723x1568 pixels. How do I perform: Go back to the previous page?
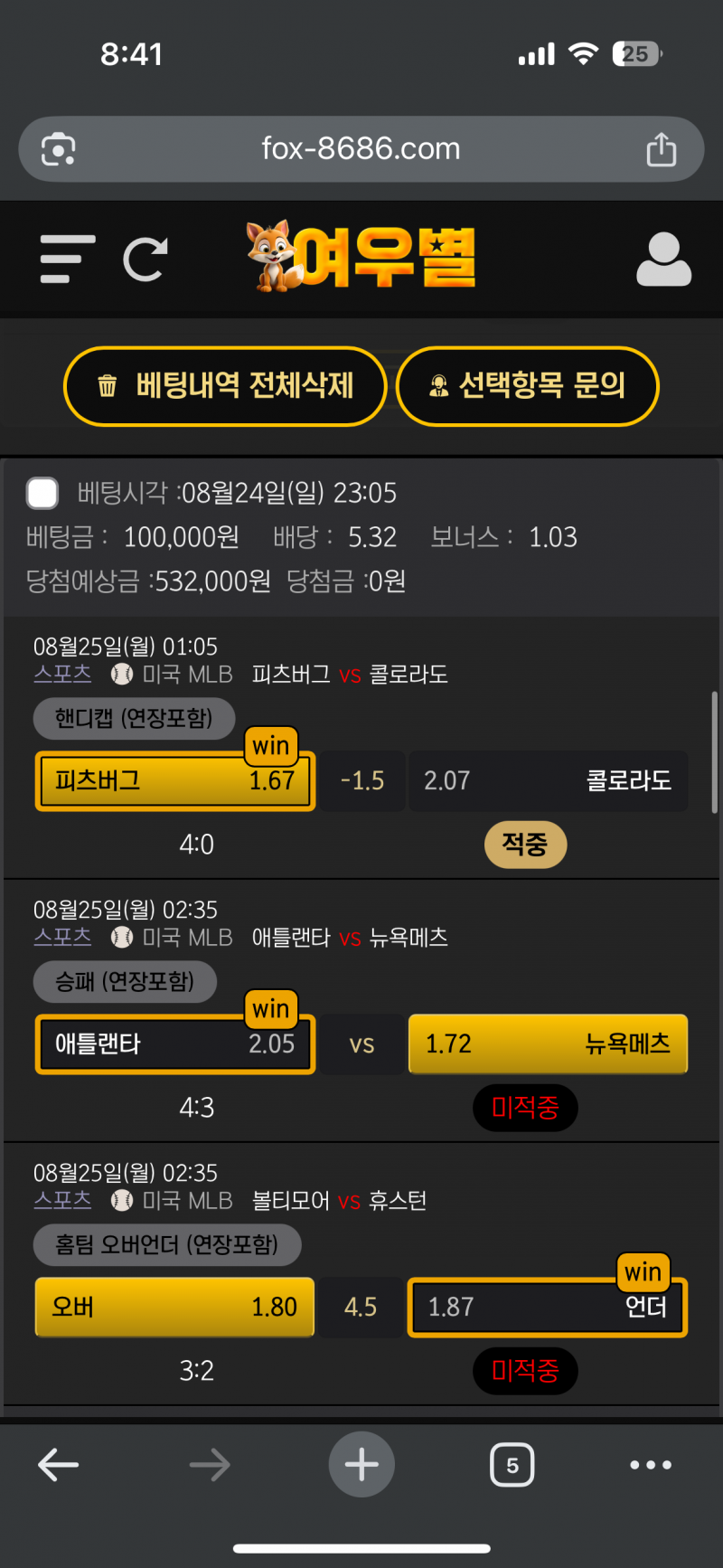pyautogui.click(x=59, y=1464)
